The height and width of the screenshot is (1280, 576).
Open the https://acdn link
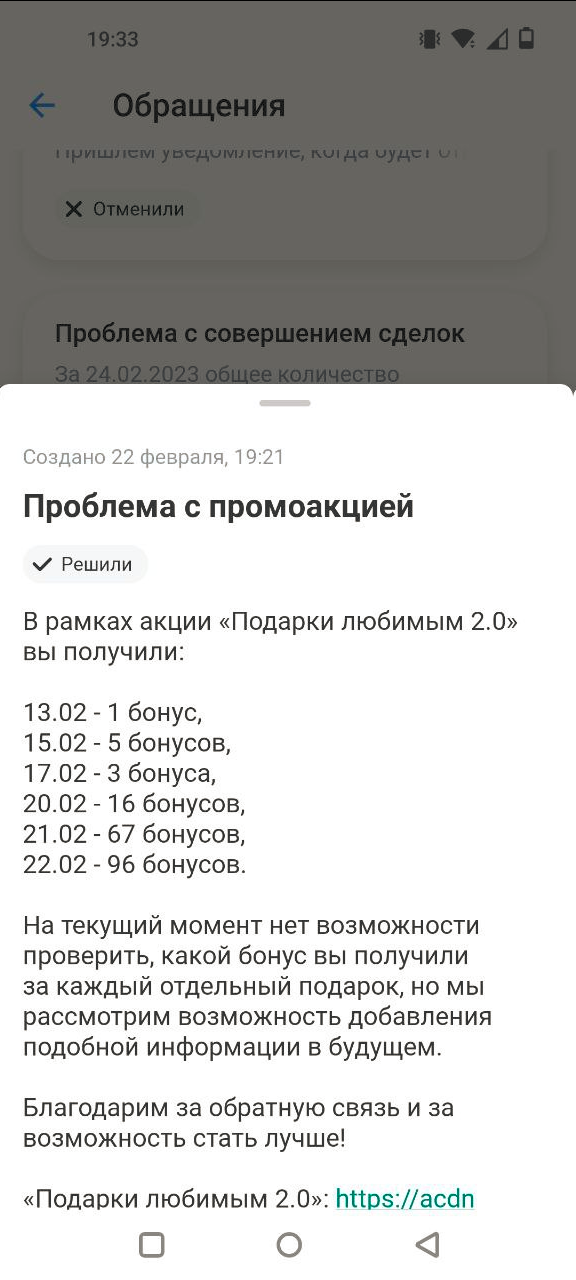(404, 1198)
